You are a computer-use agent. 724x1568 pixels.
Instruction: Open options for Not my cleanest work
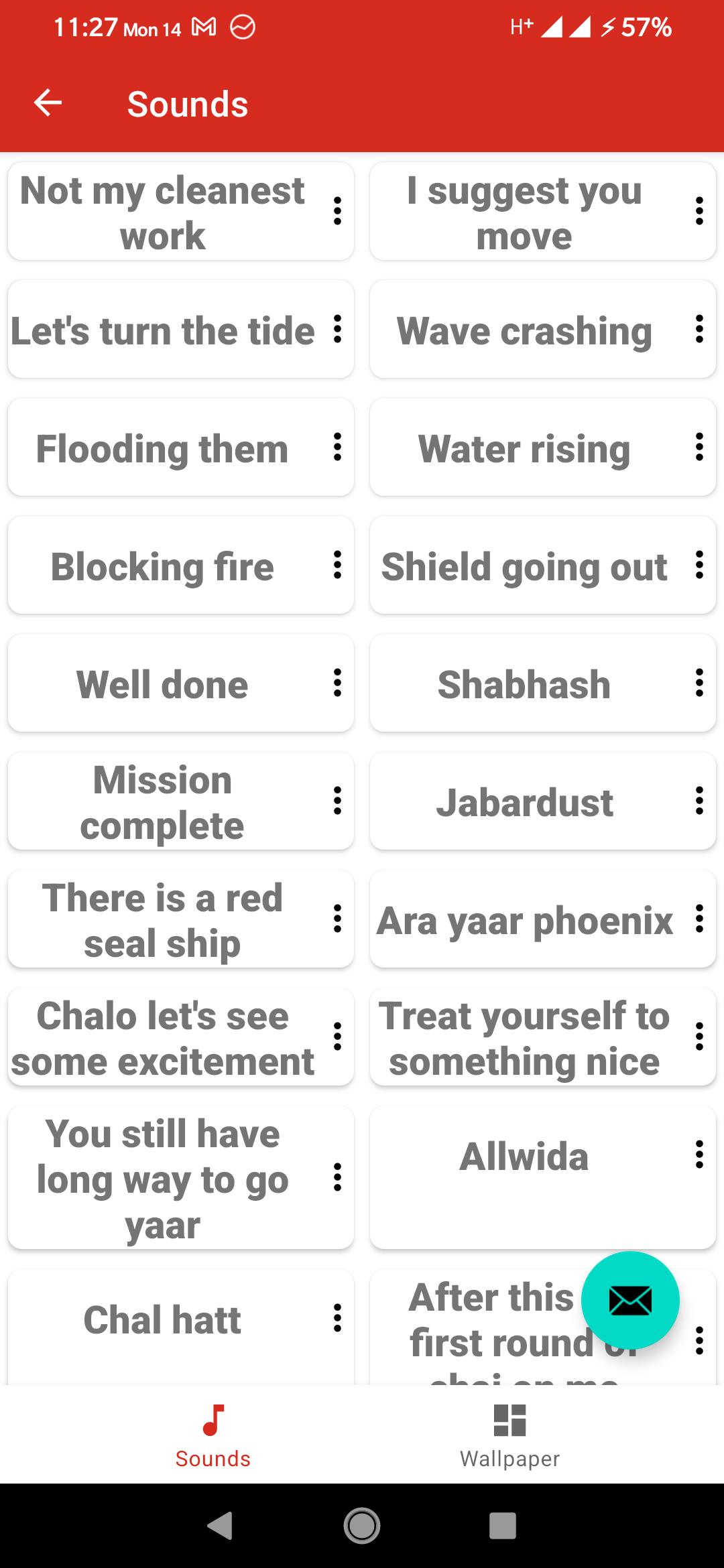pyautogui.click(x=337, y=211)
